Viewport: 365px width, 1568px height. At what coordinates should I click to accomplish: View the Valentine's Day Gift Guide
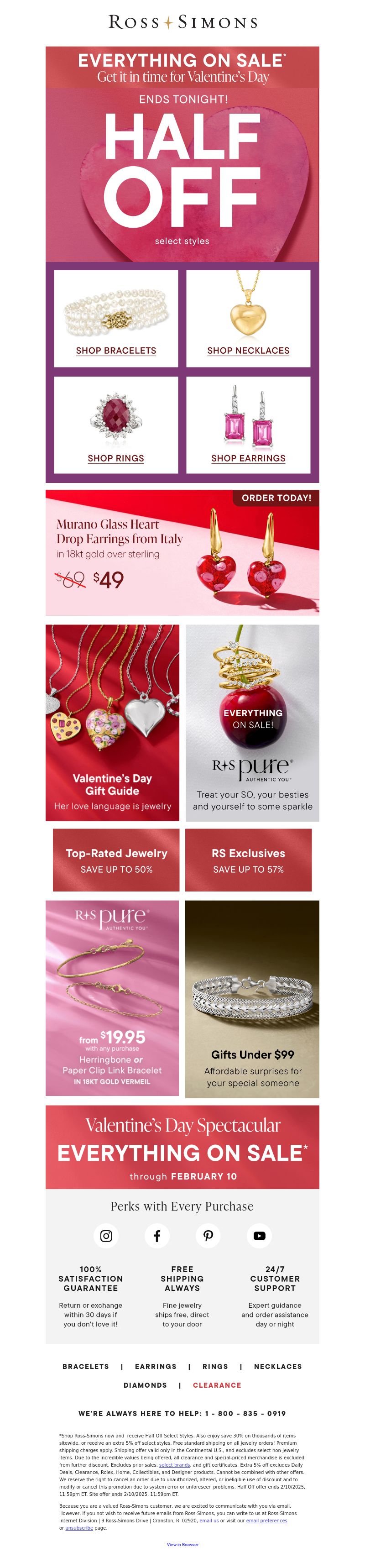(113, 723)
